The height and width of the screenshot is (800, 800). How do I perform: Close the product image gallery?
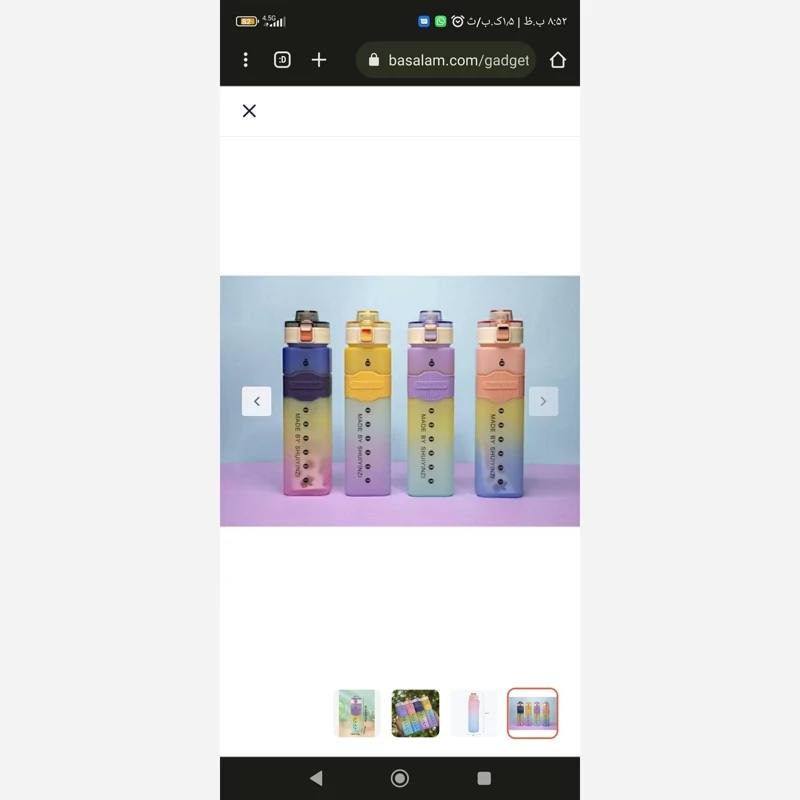pyautogui.click(x=249, y=111)
